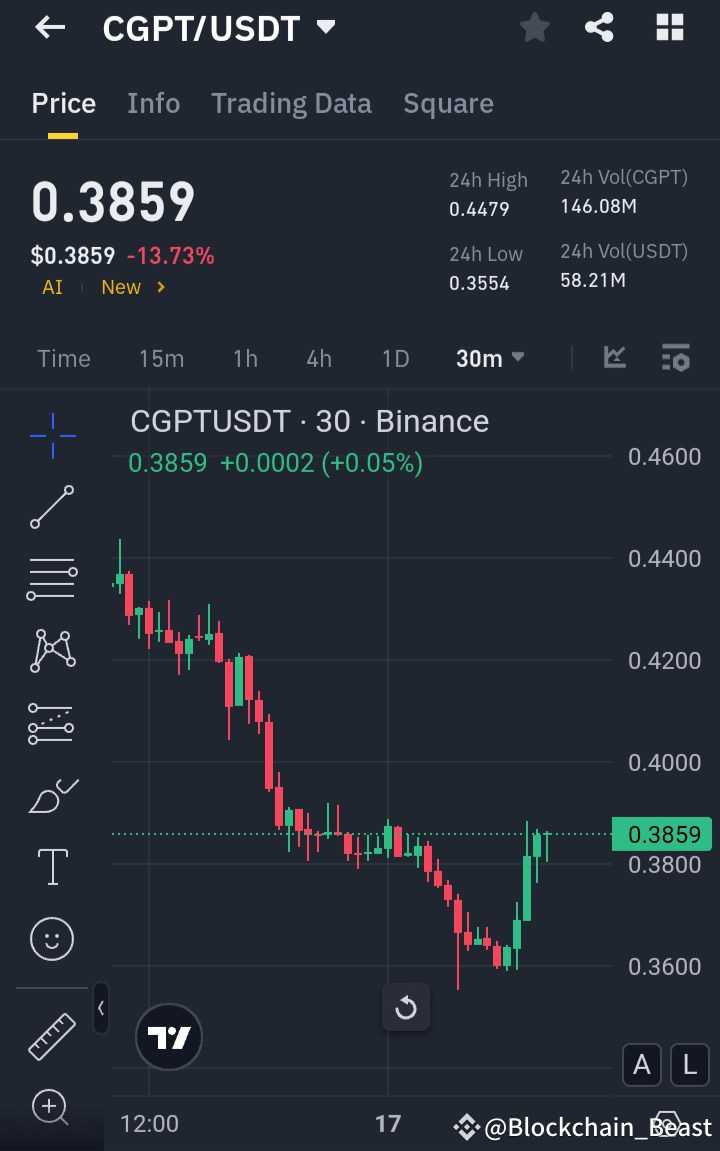Open the Info tab
Screen dimensions: 720x1151
point(154,103)
